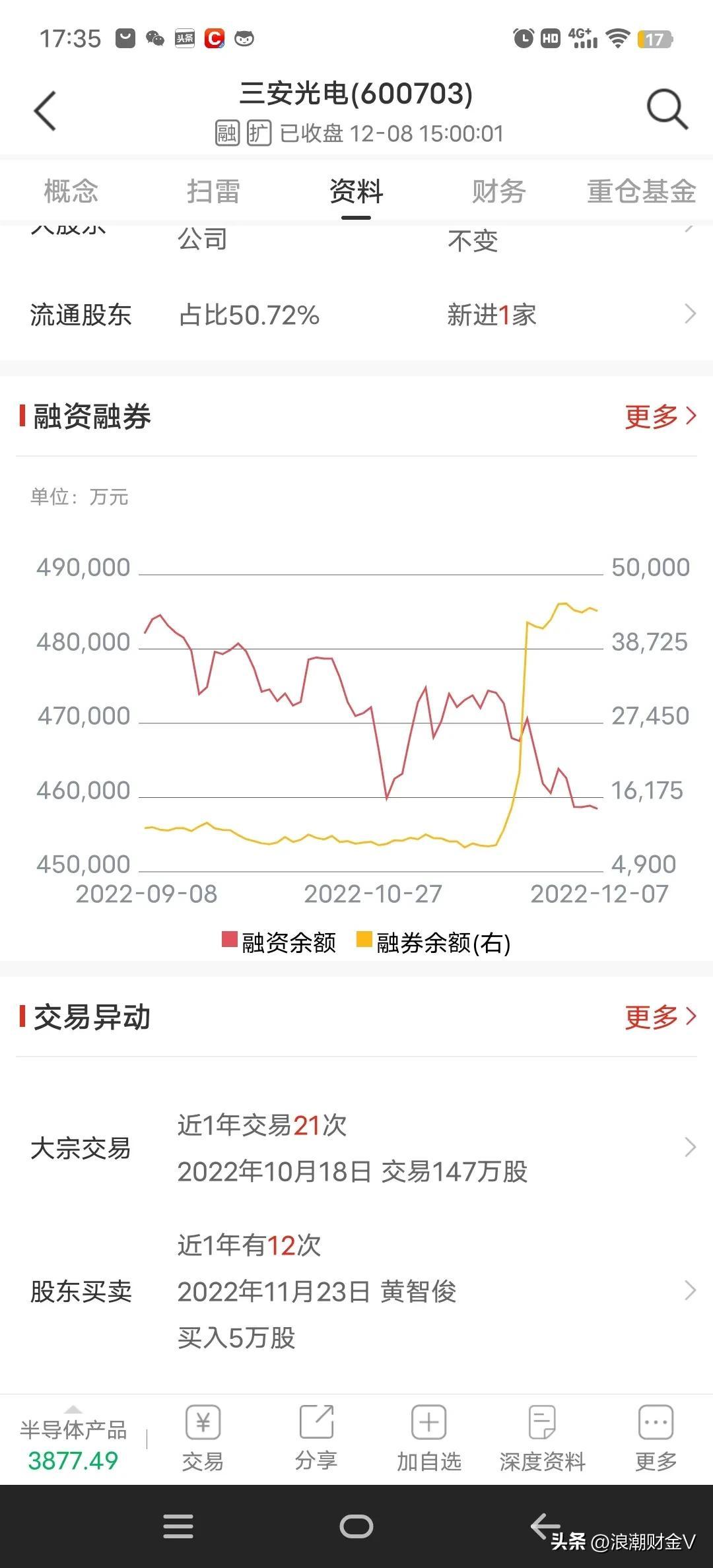Open the 重仓基金 tab
Image resolution: width=713 pixels, height=1568 pixels.
tap(641, 191)
